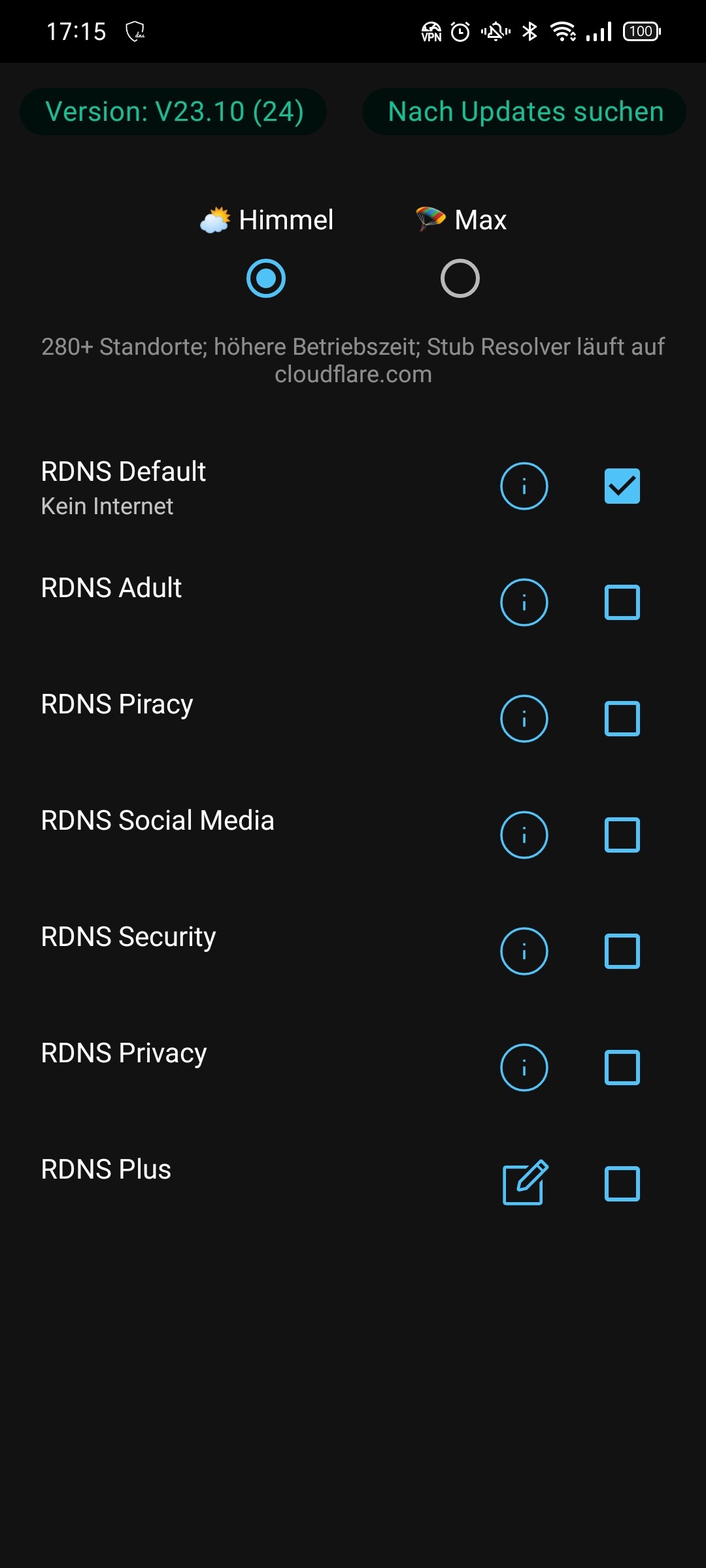Image resolution: width=706 pixels, height=1568 pixels.
Task: Open the RDNS Privacy info icon
Action: (x=524, y=1068)
